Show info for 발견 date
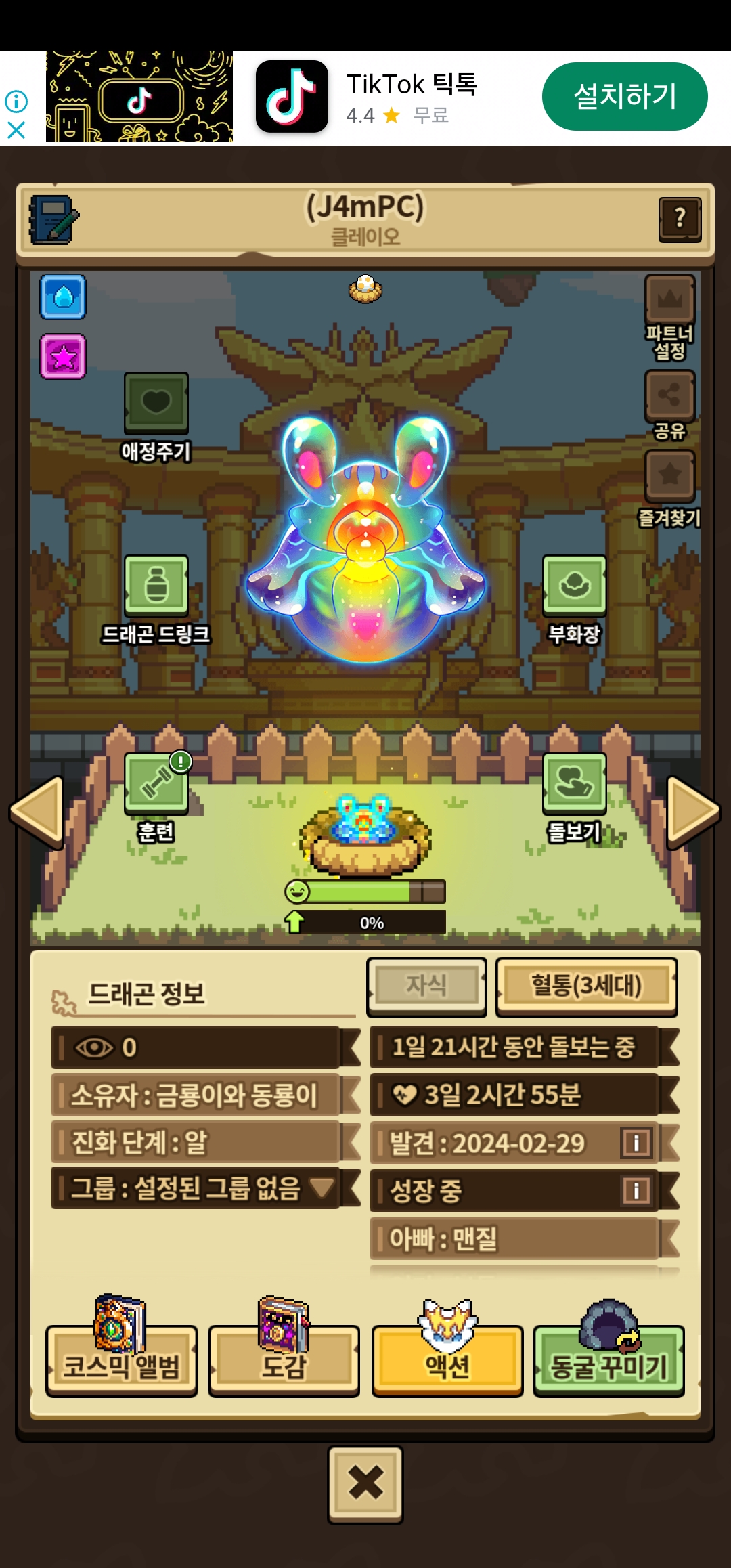This screenshot has width=731, height=1568. (636, 1143)
